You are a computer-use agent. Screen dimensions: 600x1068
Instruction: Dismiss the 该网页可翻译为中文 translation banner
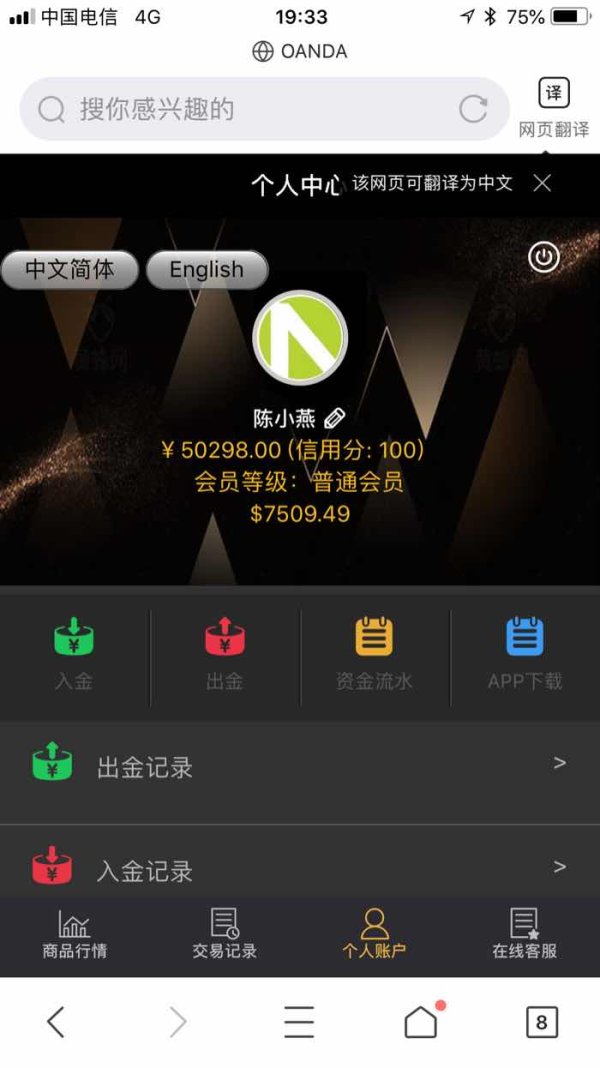point(542,183)
